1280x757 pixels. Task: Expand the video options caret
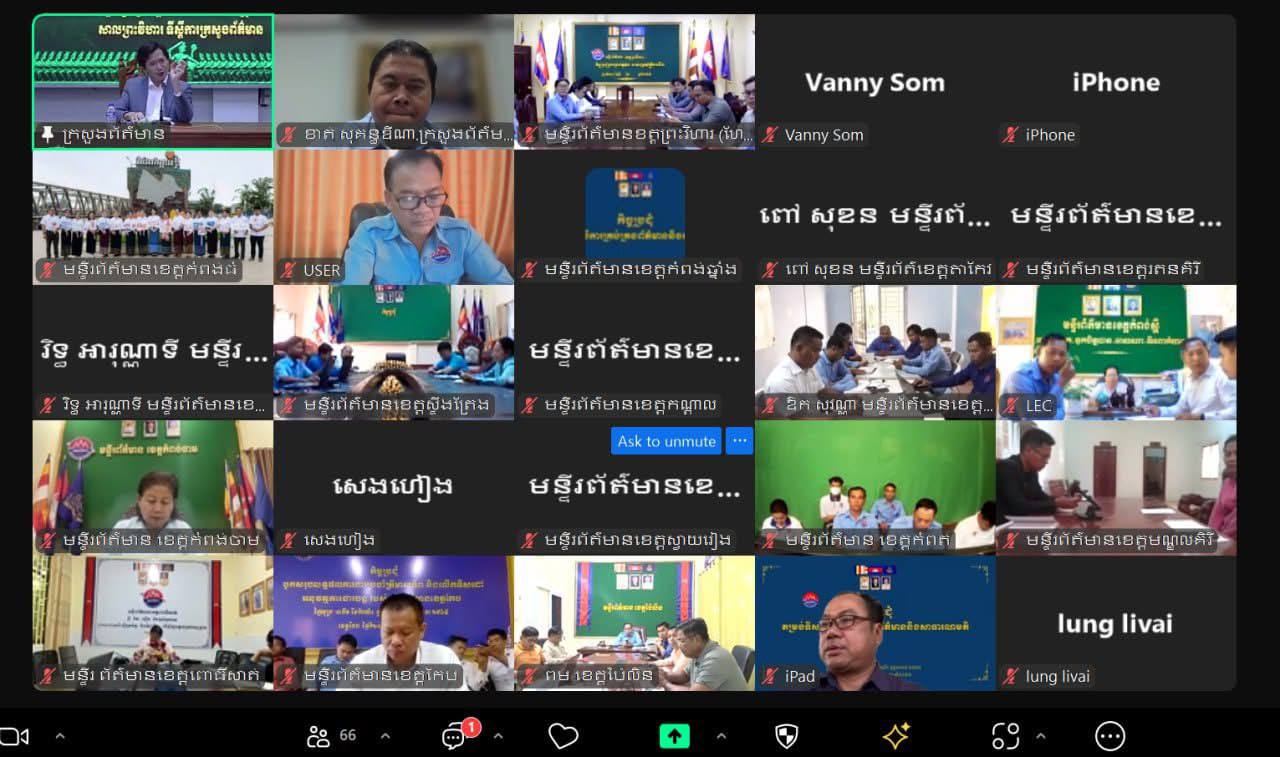point(60,737)
